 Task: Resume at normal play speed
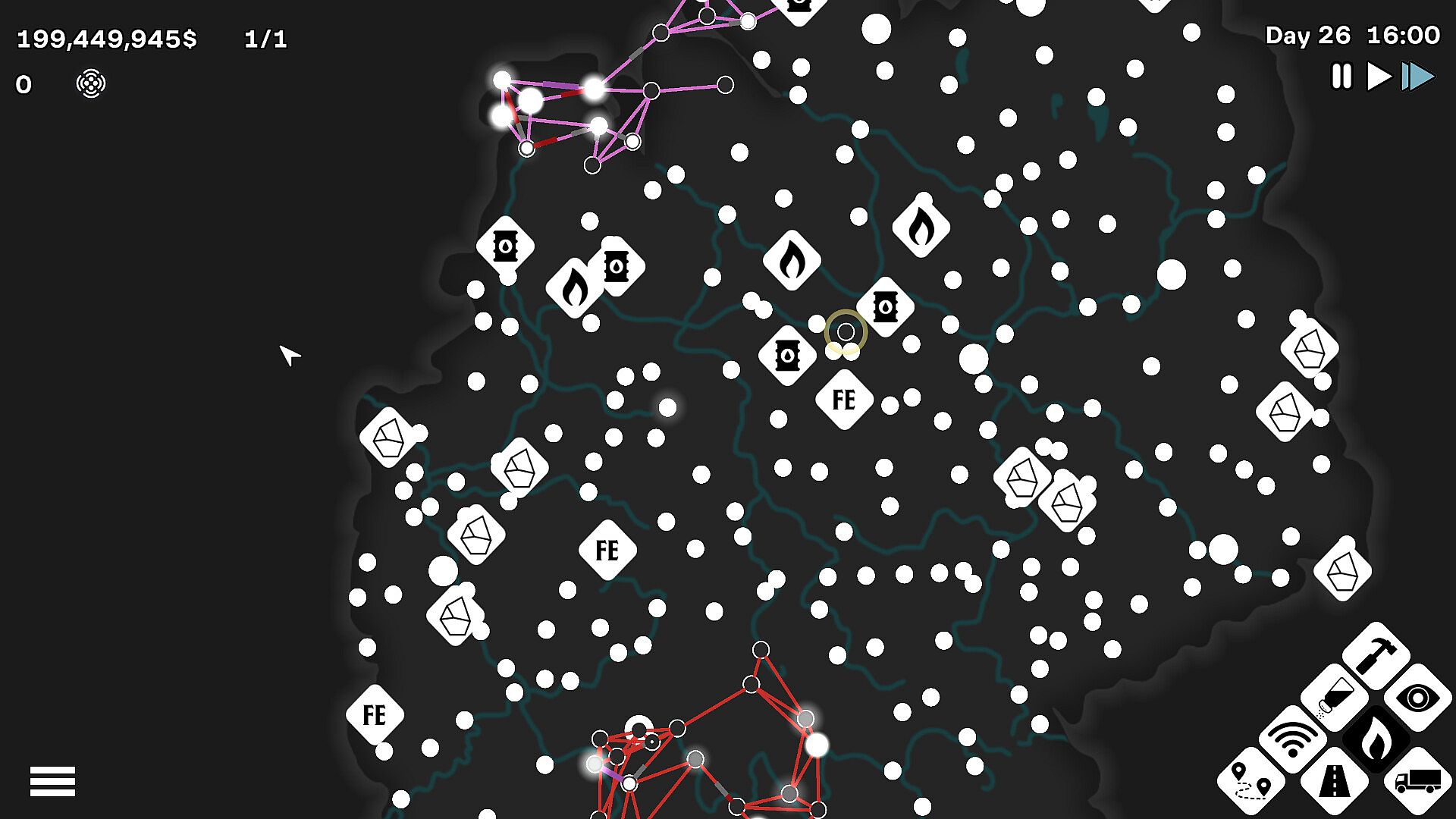point(1378,77)
